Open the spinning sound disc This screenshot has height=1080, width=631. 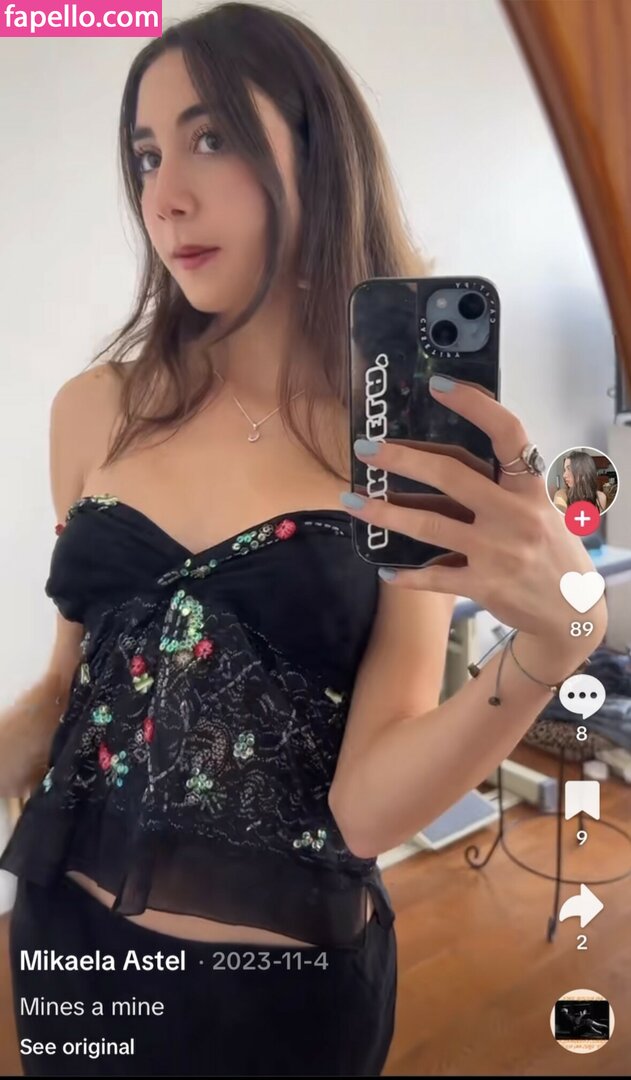click(x=581, y=1021)
